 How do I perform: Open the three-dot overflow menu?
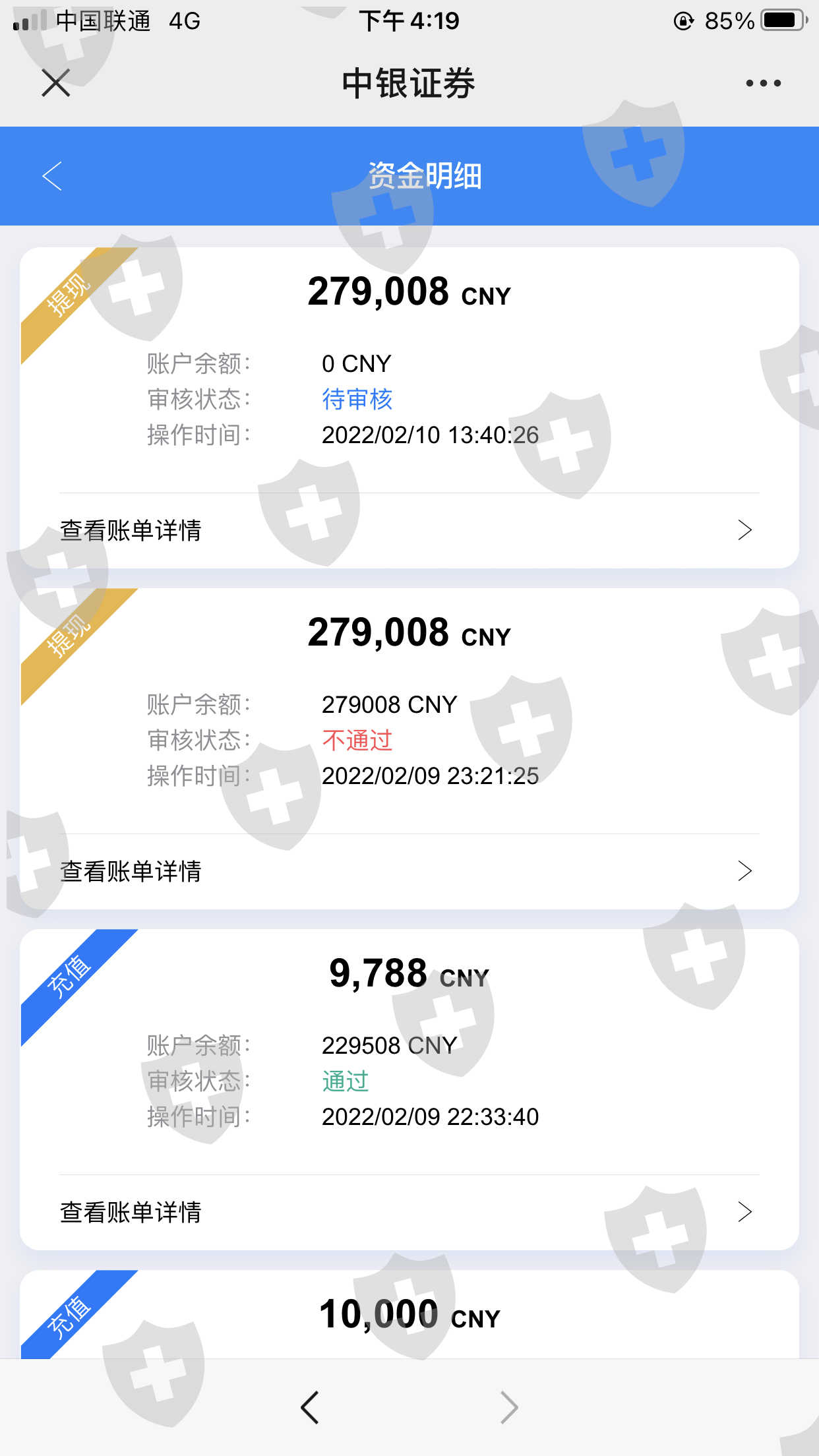click(x=763, y=83)
